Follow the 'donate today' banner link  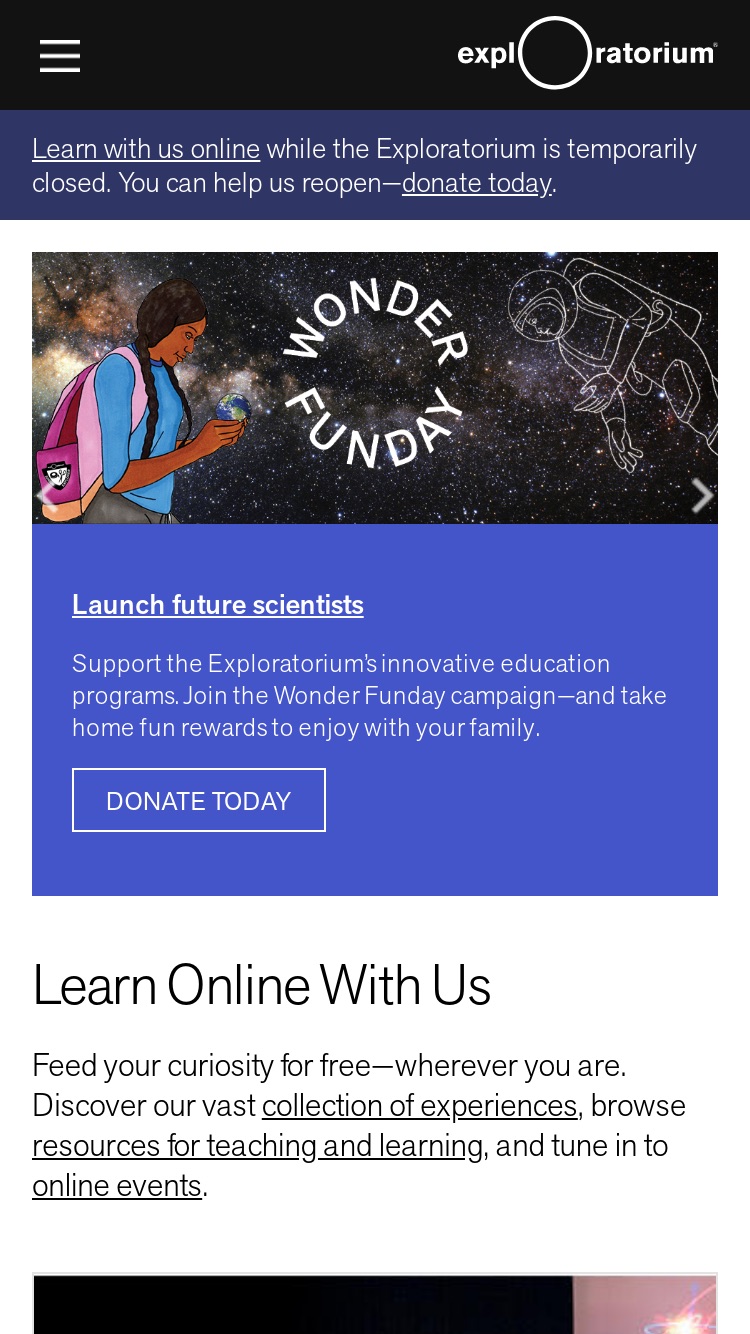(x=477, y=183)
